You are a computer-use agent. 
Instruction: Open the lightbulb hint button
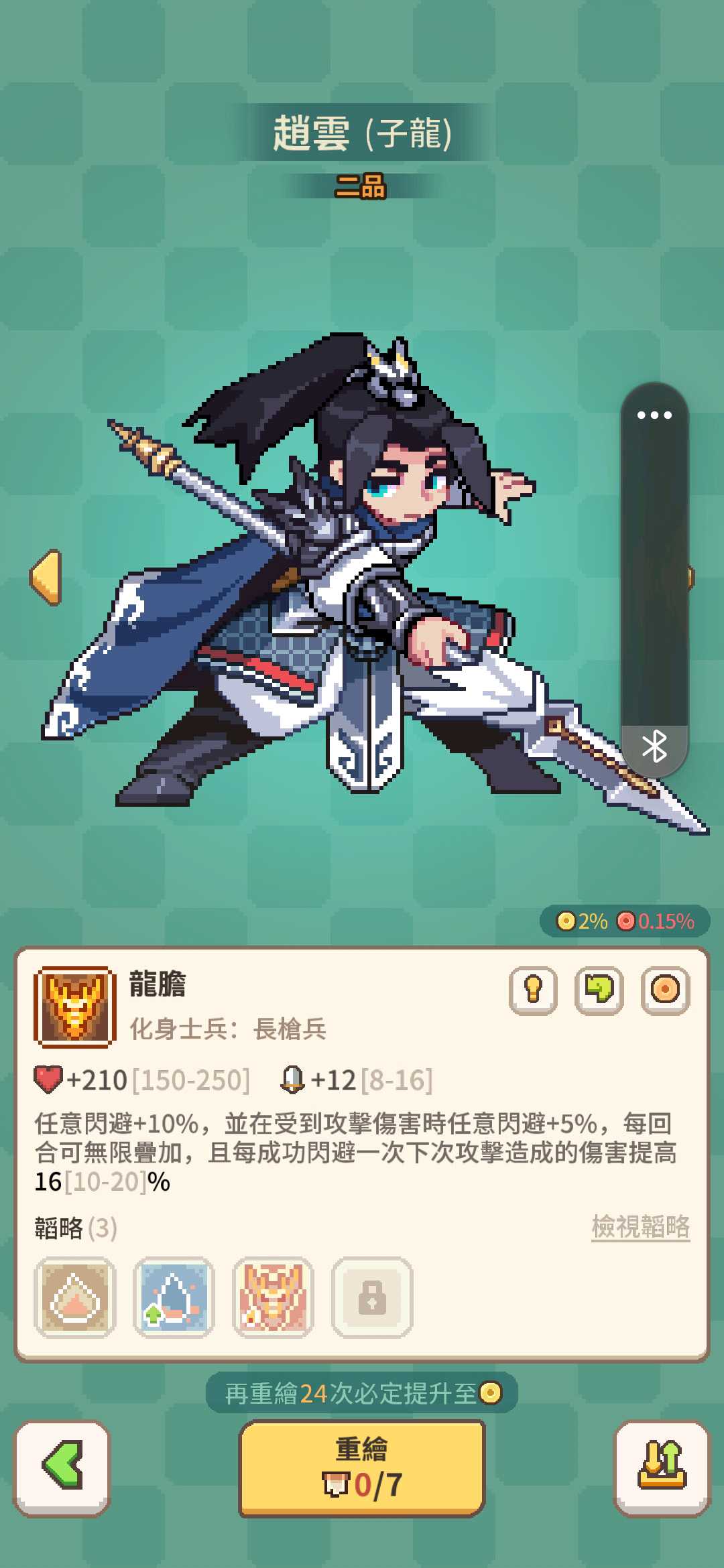[x=533, y=990]
